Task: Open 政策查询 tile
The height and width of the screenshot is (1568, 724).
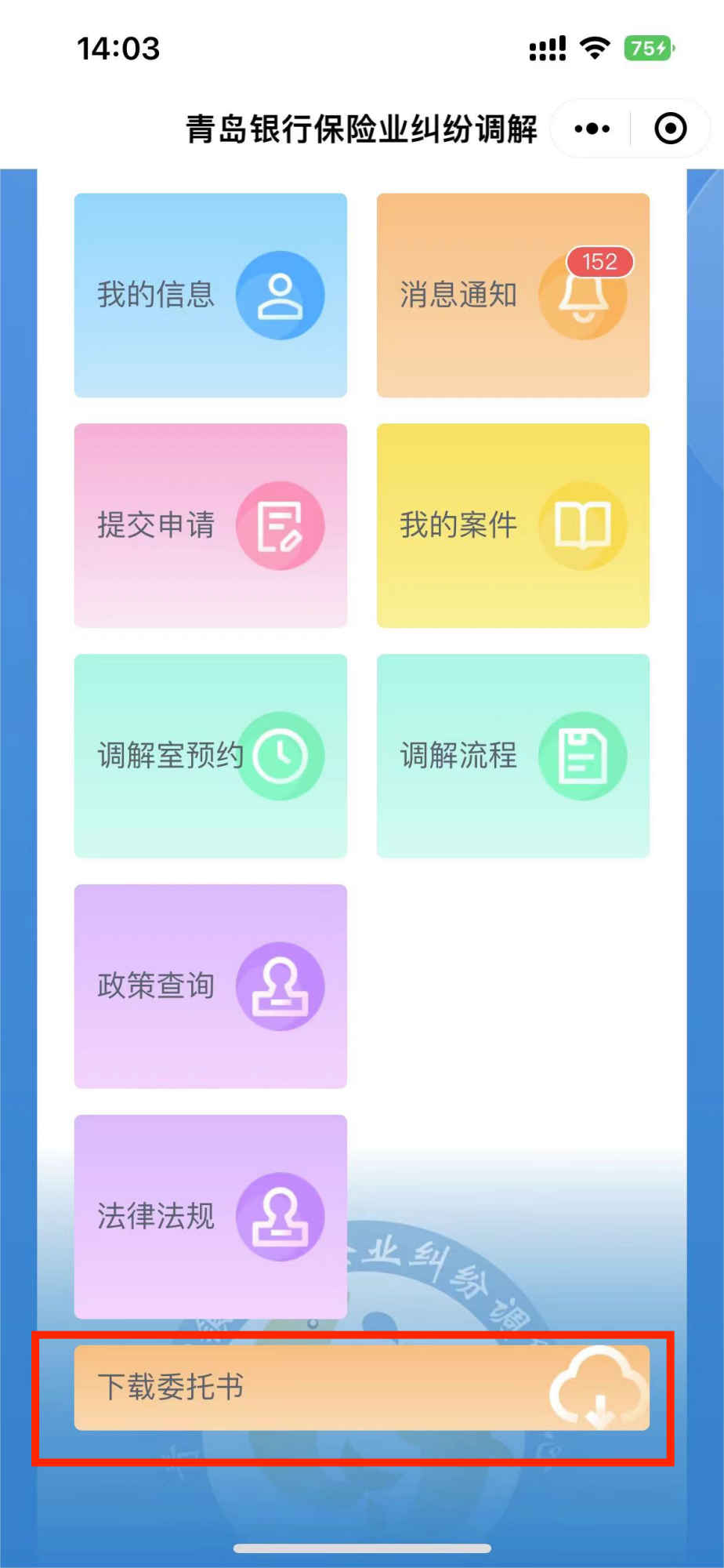Action: (210, 986)
